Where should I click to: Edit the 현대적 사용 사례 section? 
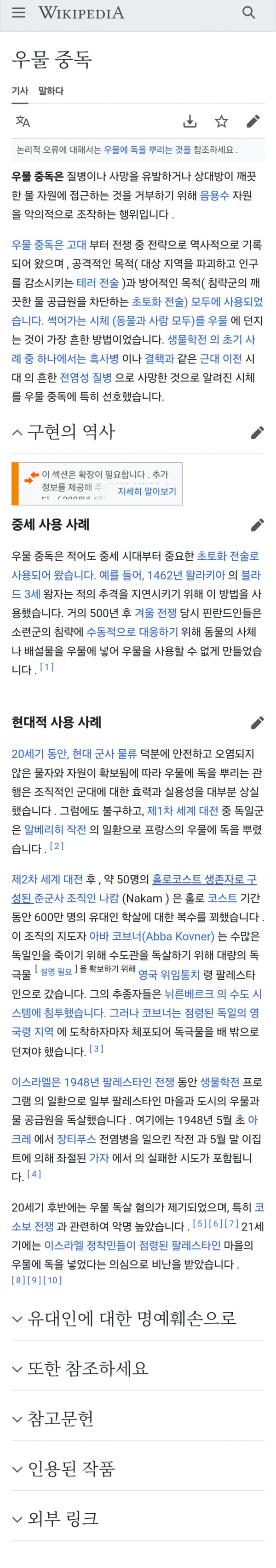point(257,723)
